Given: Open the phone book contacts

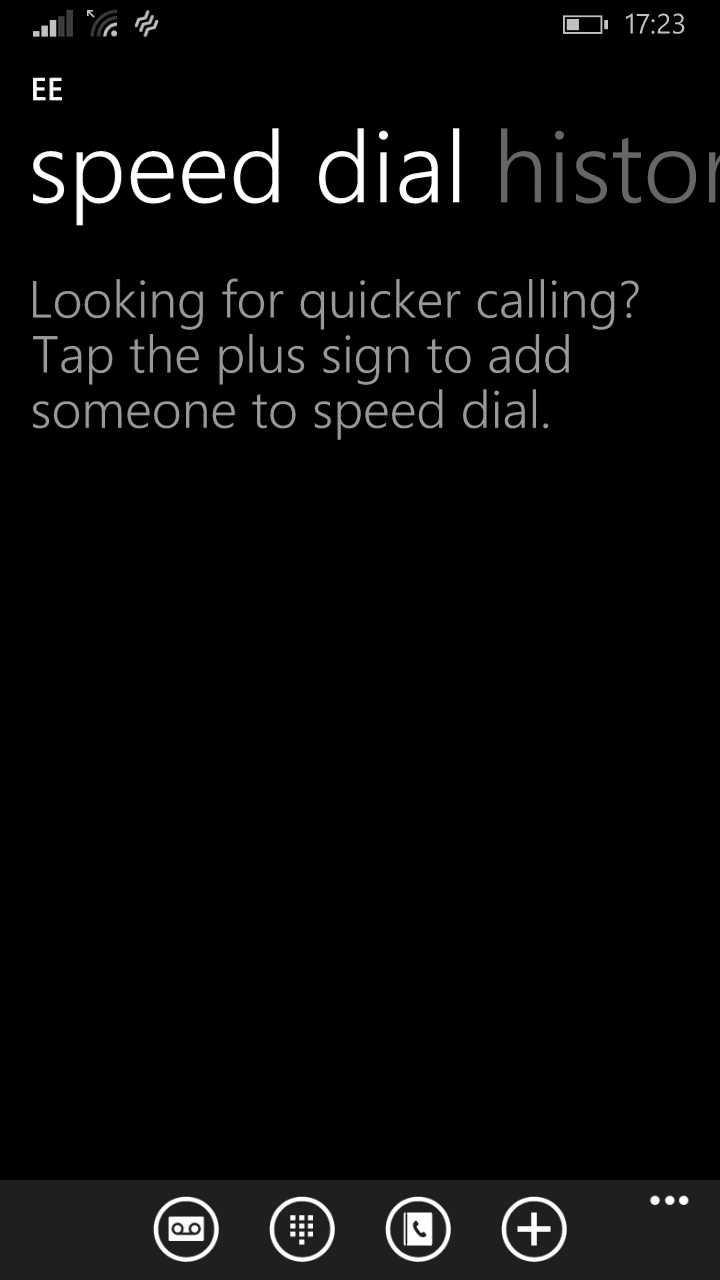Looking at the screenshot, I should click(418, 1229).
